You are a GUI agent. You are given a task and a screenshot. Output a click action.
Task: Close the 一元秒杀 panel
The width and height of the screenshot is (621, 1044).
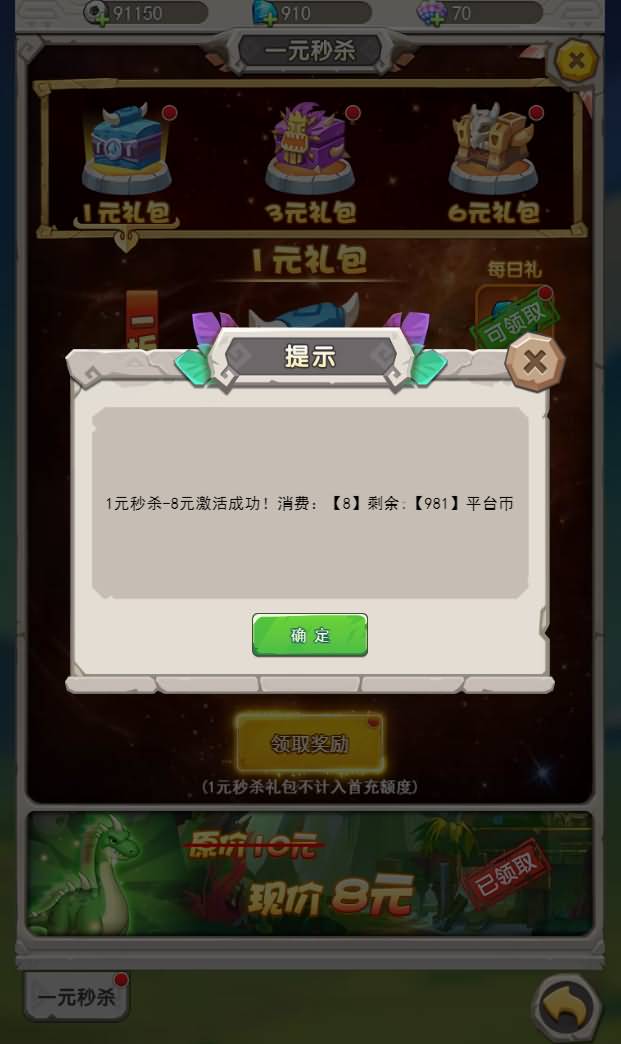576,60
